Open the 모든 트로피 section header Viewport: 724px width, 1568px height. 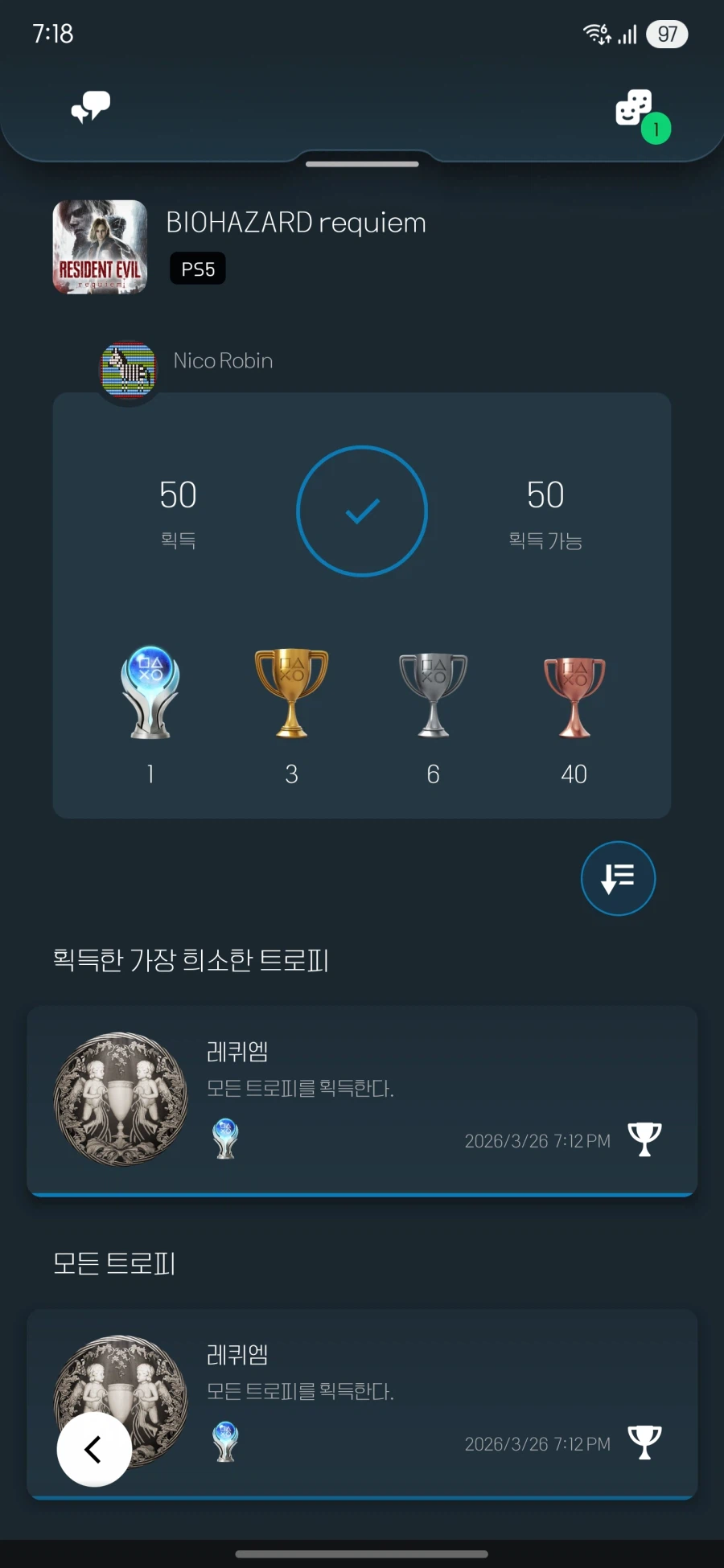click(x=113, y=1264)
